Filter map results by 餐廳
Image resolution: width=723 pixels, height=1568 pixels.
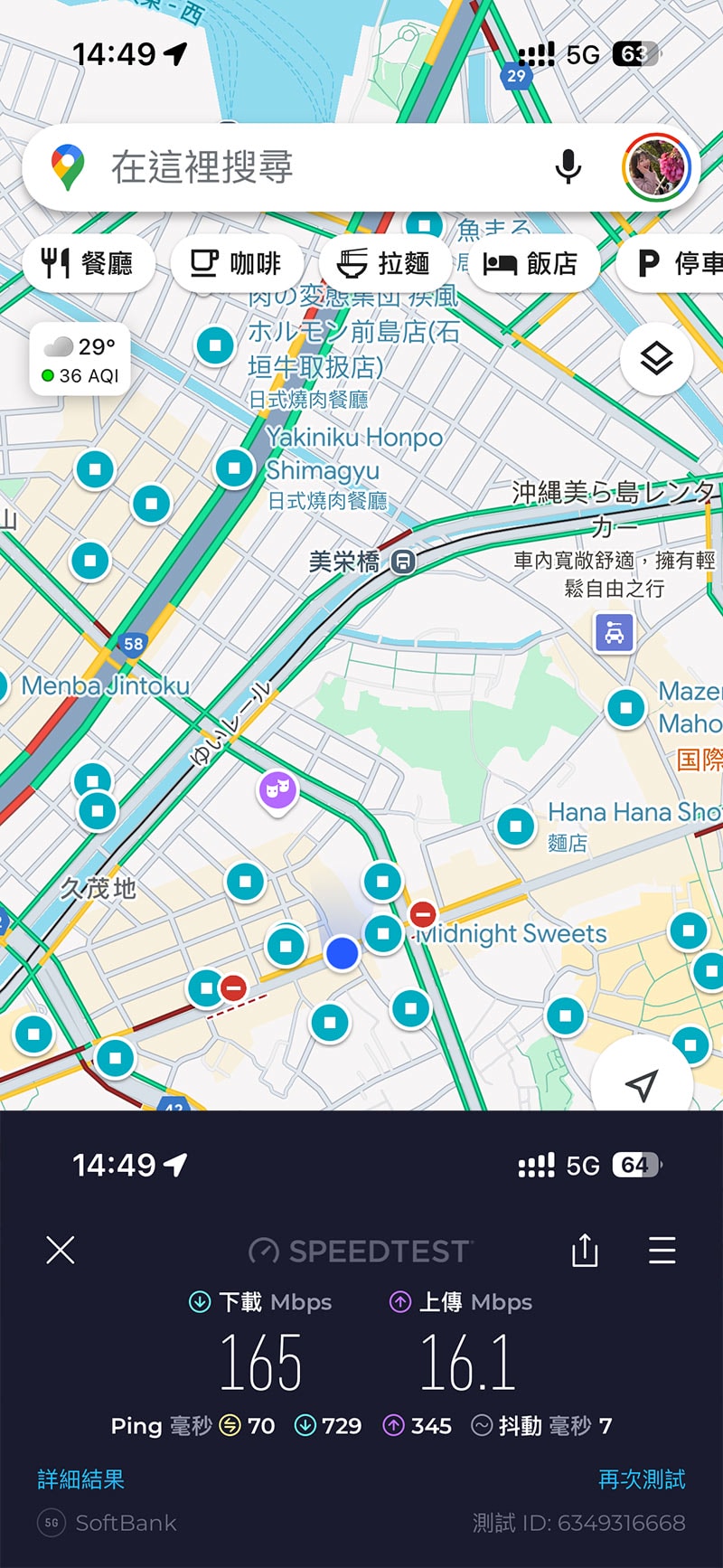coord(89,263)
